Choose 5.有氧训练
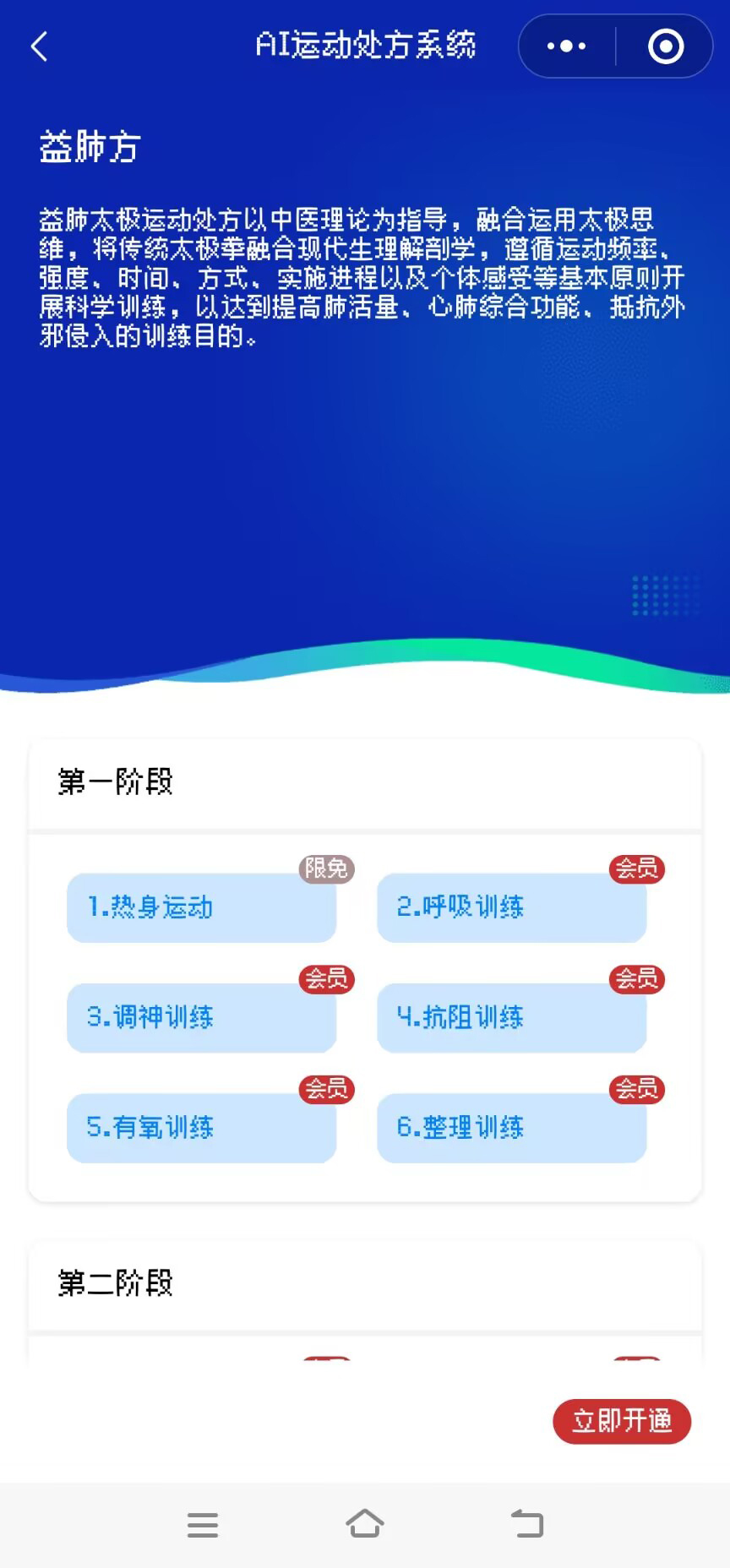The height and width of the screenshot is (1568, 730). [201, 1128]
